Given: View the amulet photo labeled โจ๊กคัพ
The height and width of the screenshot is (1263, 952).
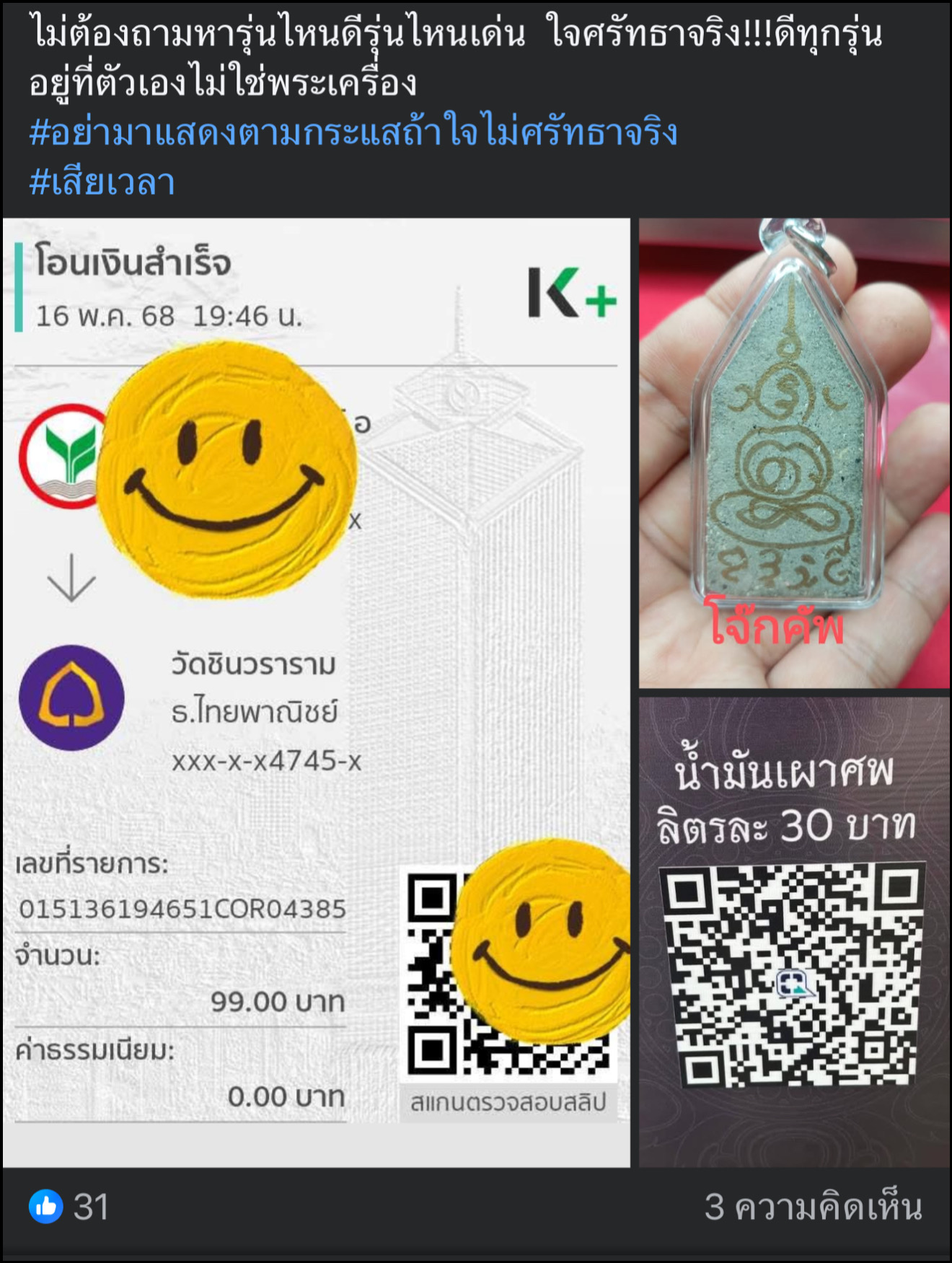Looking at the screenshot, I should click(x=794, y=453).
